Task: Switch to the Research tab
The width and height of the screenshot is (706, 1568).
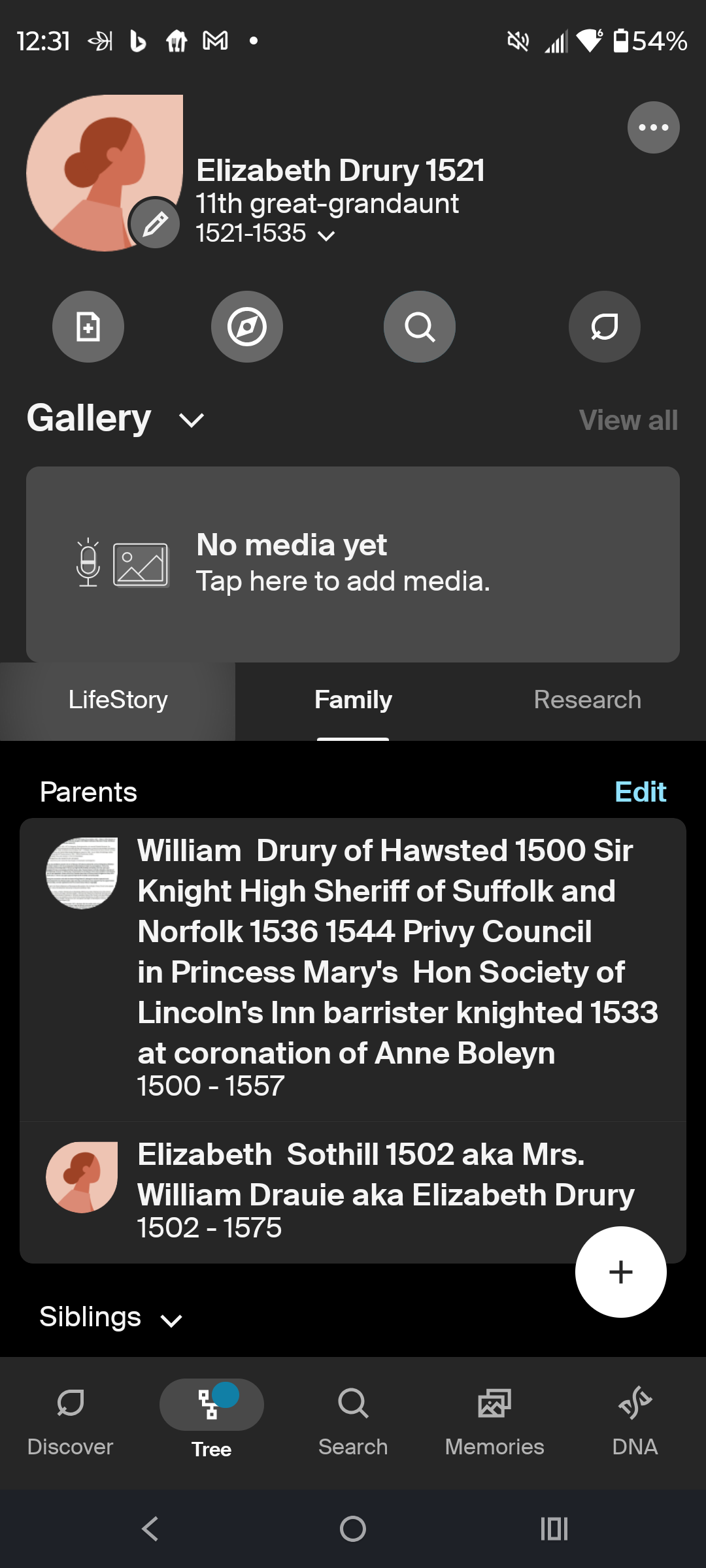Action: tap(587, 700)
